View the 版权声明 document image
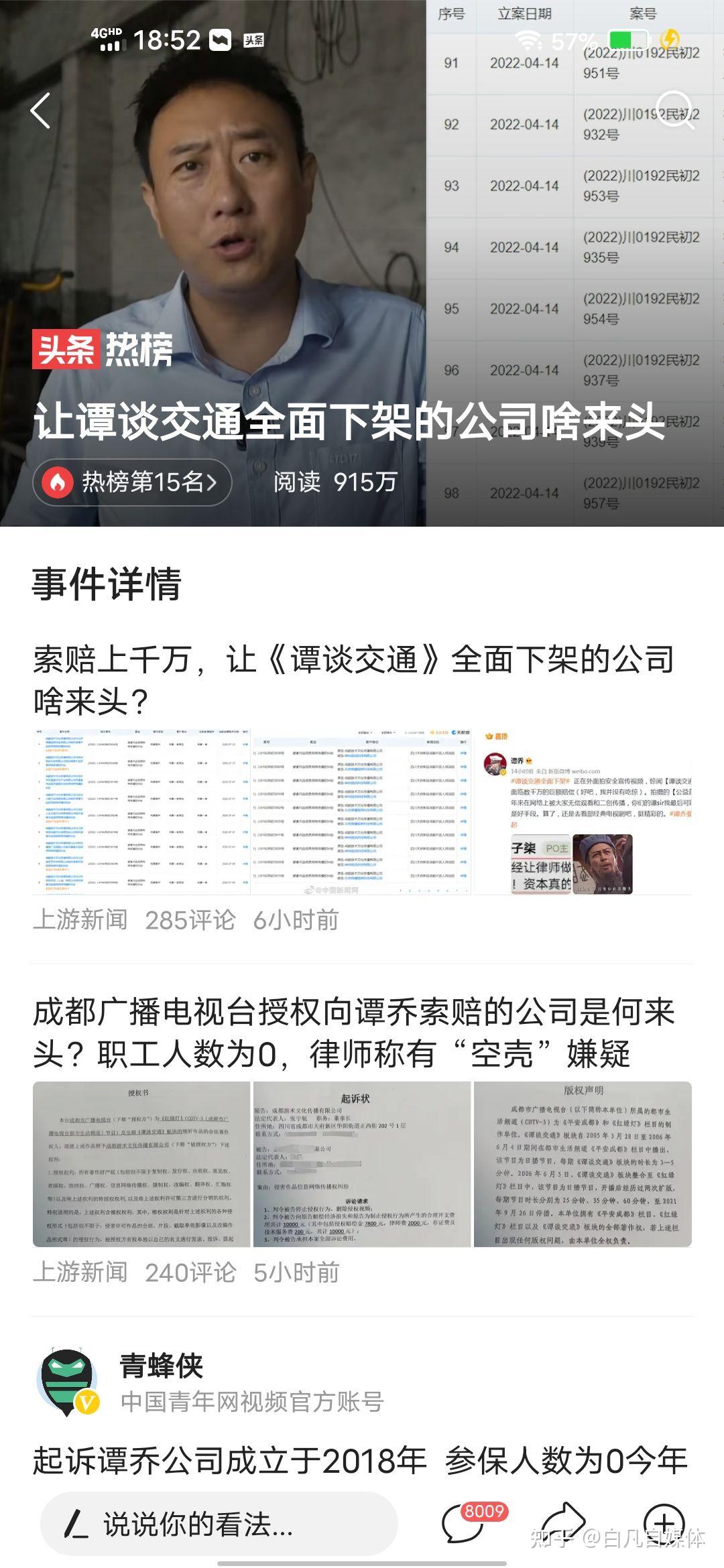This screenshot has width=724, height=1568. 583,1165
